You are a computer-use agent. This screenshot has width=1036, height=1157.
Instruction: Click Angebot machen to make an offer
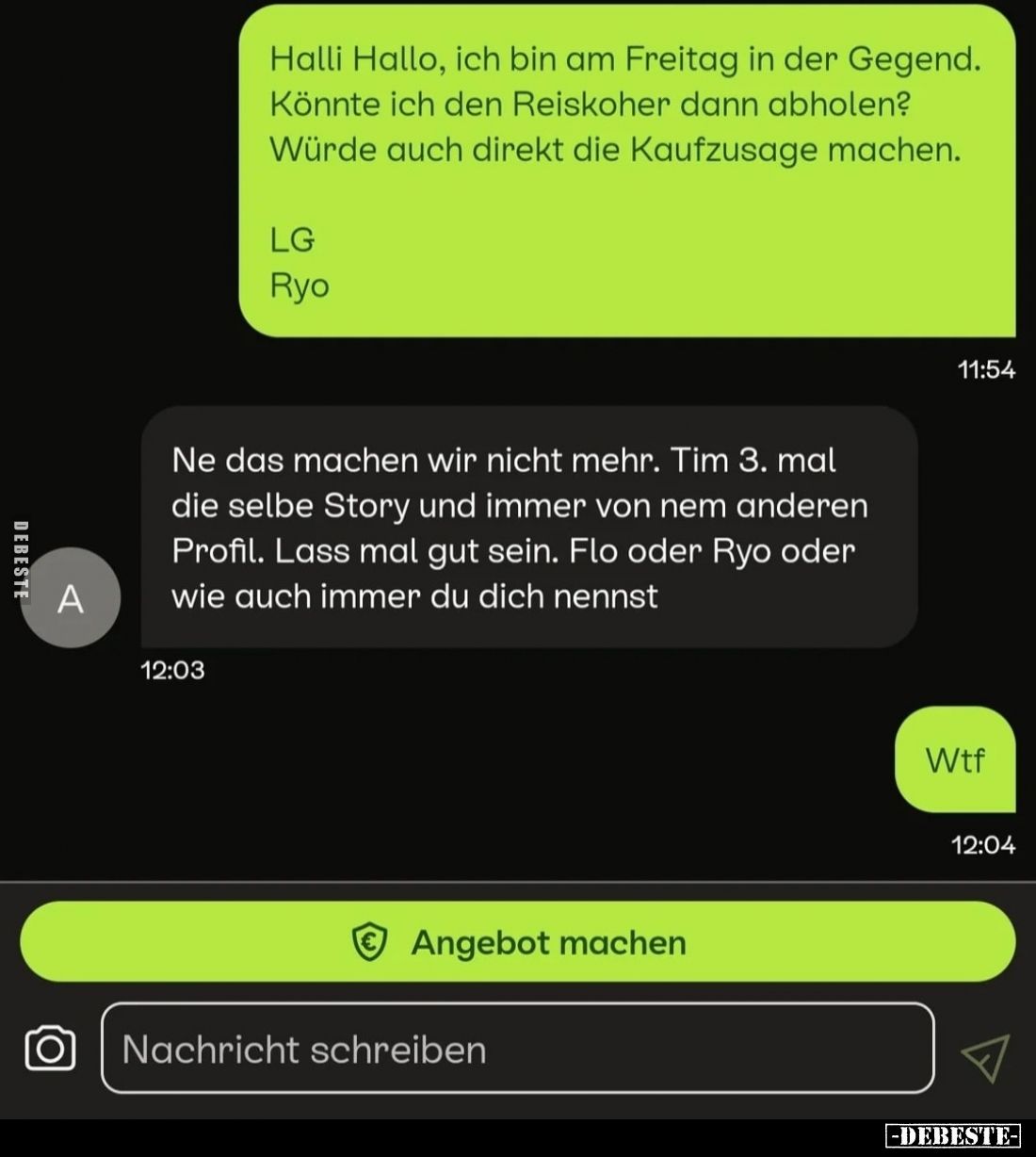518,941
